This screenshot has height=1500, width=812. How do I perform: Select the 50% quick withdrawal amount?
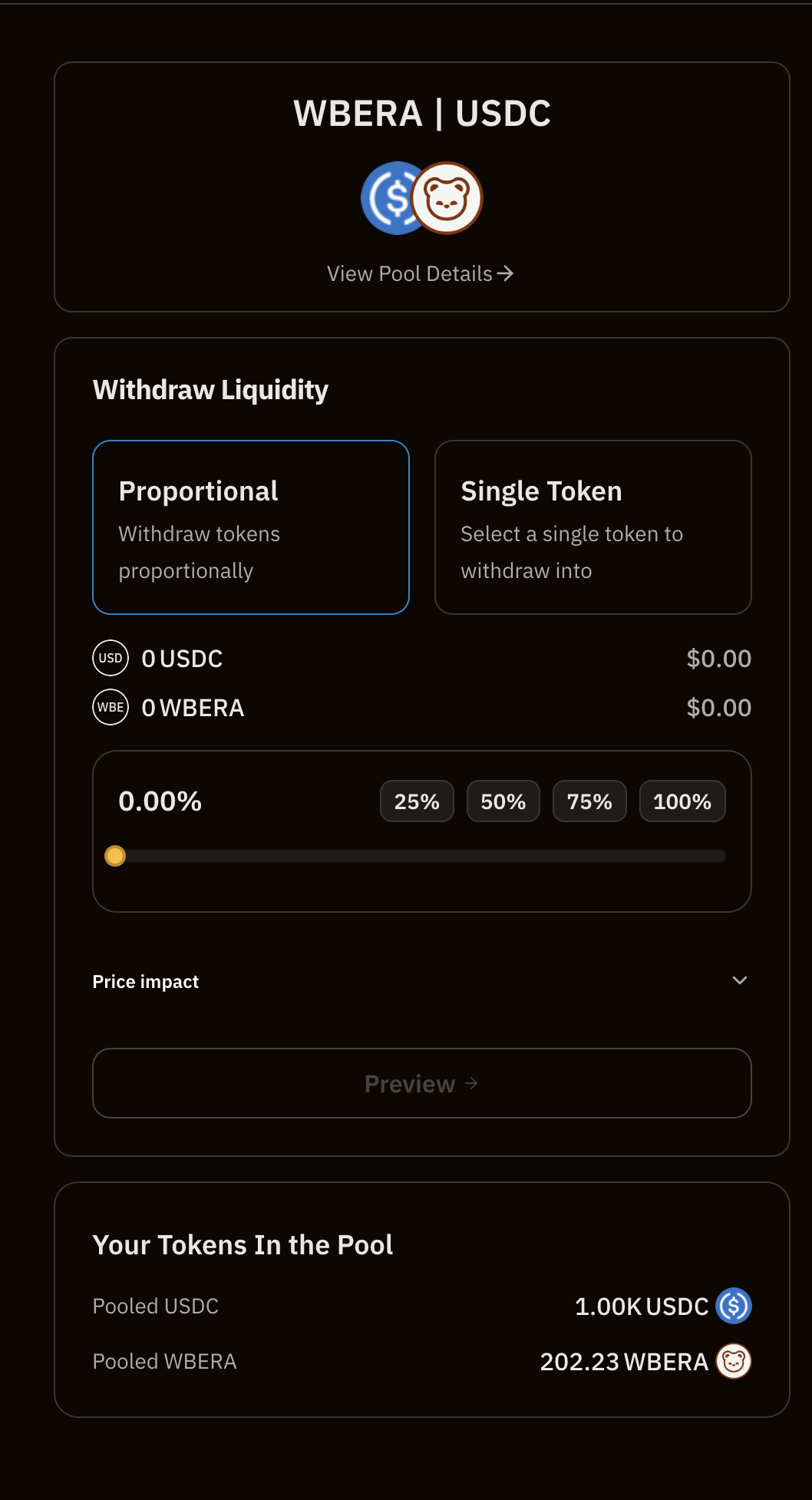click(503, 801)
